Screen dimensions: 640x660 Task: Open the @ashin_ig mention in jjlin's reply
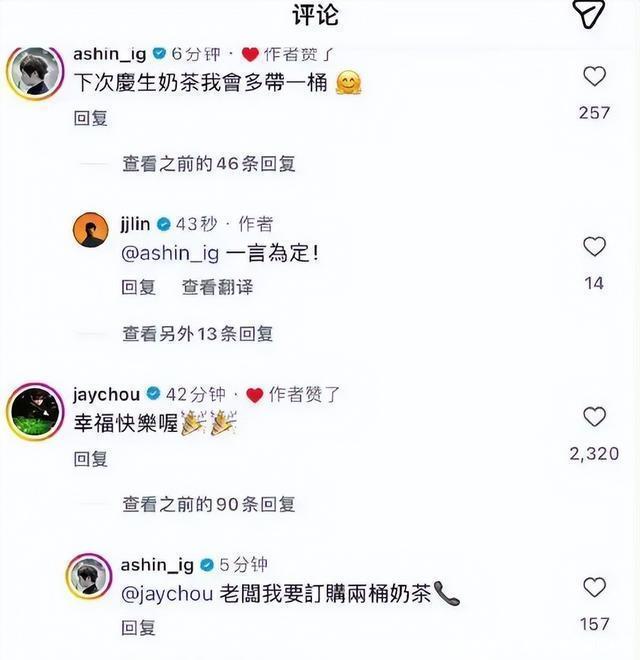[169, 254]
